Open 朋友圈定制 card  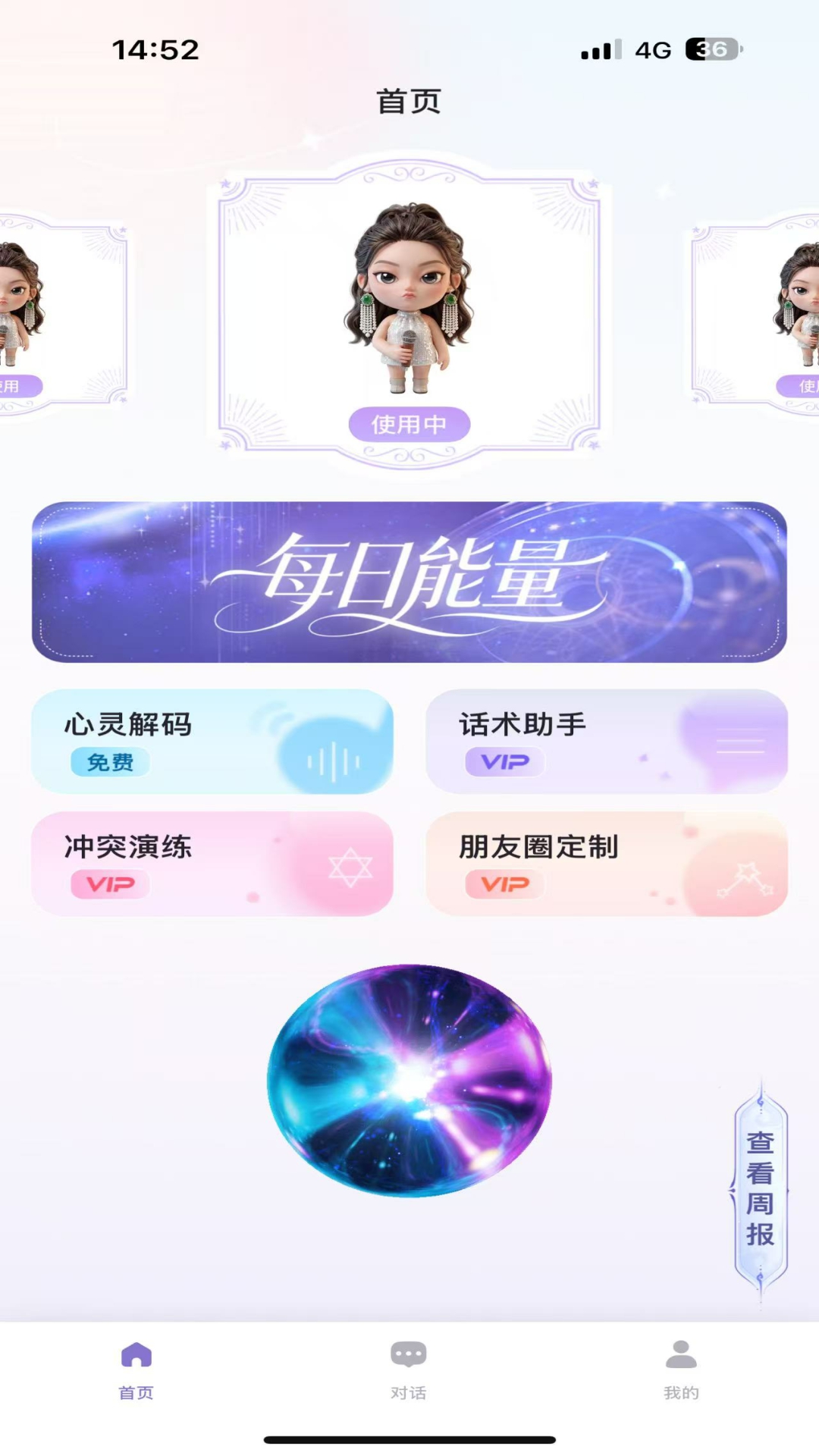(x=607, y=863)
